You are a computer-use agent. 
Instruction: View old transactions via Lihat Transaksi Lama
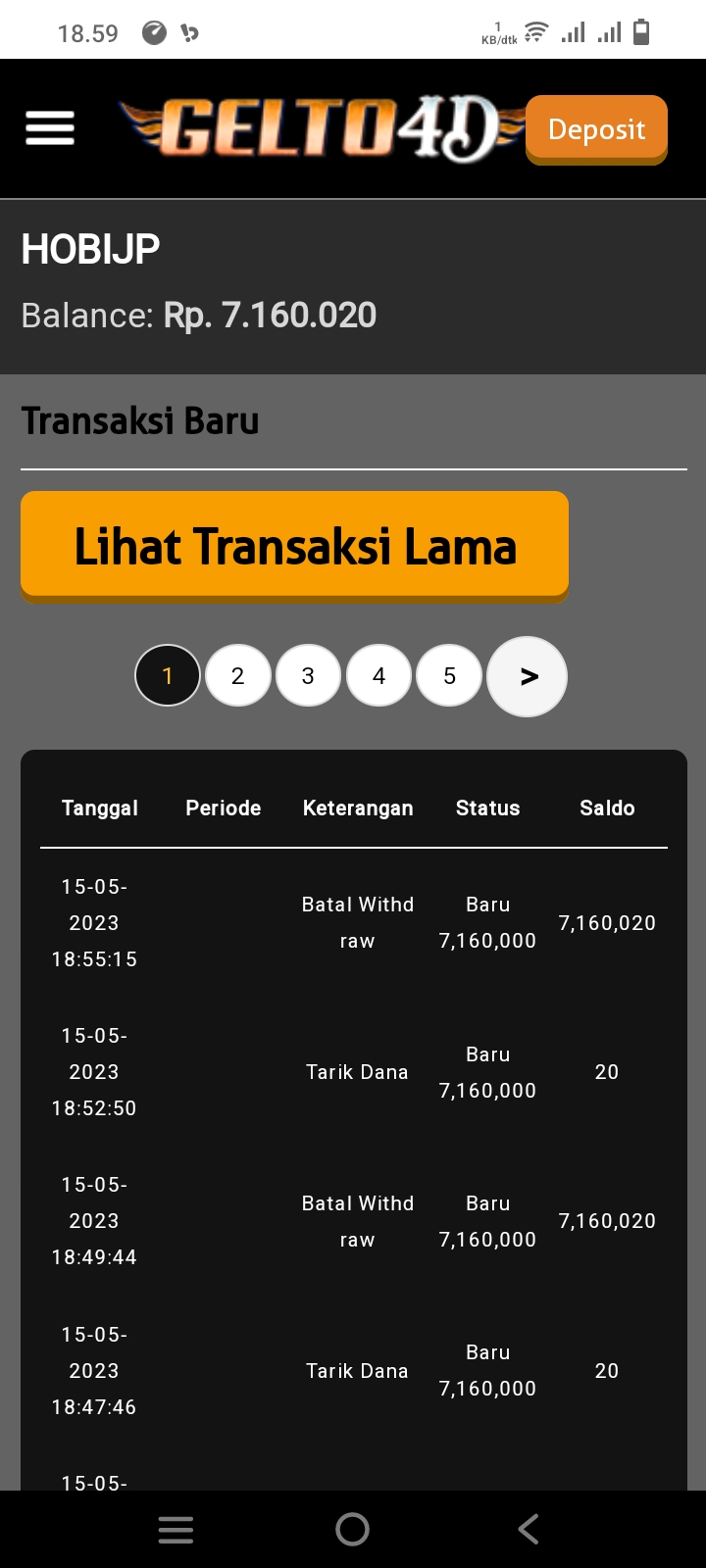point(294,545)
